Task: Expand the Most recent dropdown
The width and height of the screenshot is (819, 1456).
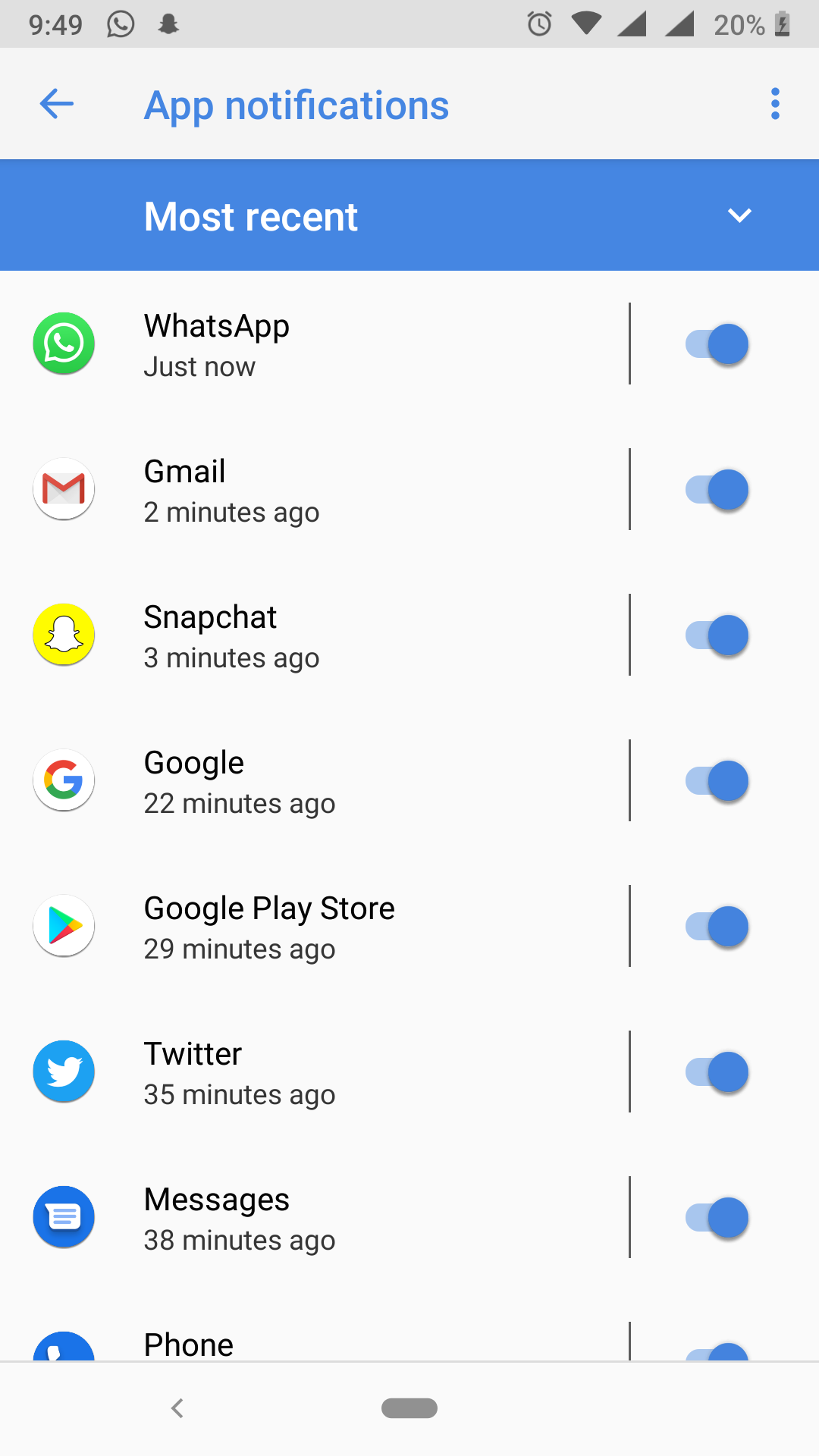Action: pyautogui.click(x=739, y=216)
